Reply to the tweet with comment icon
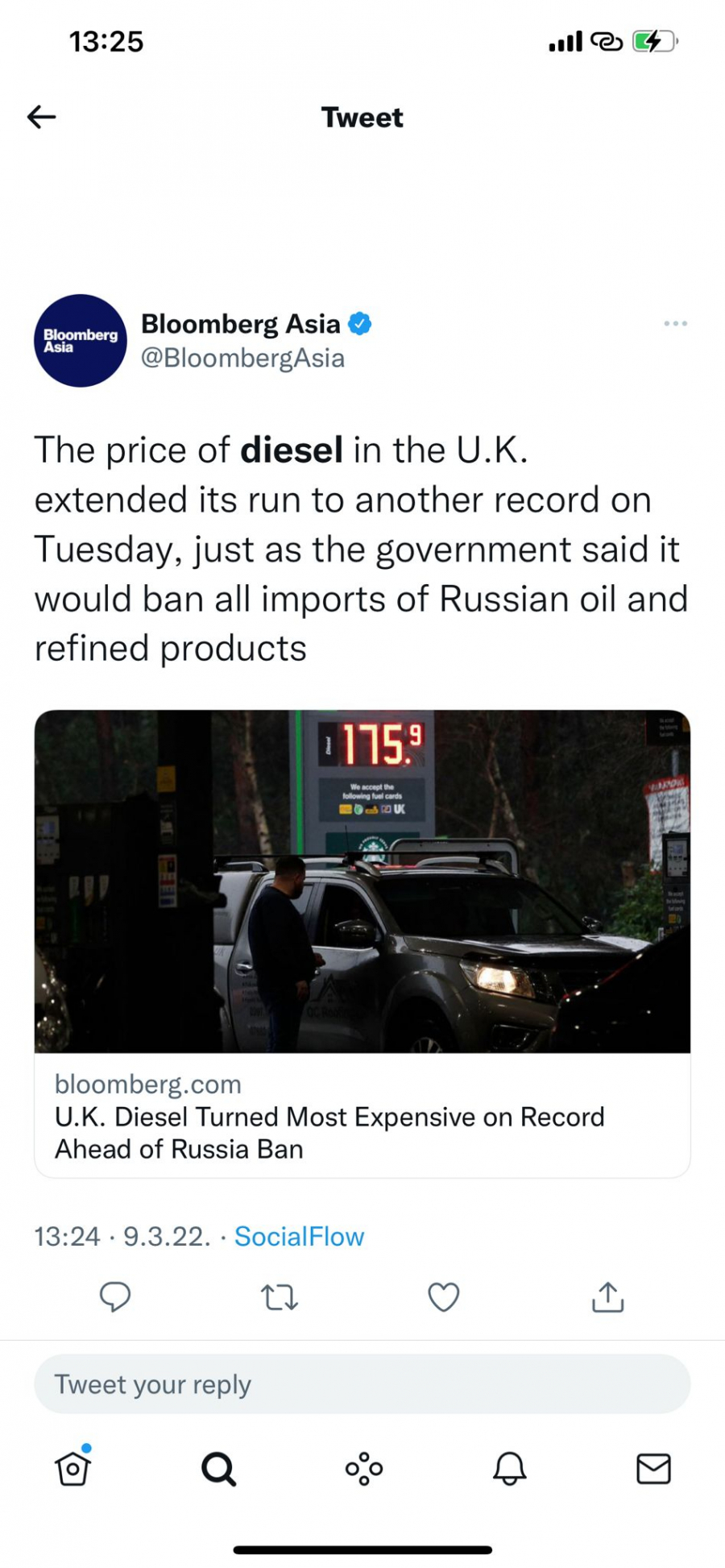Viewport: 725px width, 1568px height. pos(115,1297)
